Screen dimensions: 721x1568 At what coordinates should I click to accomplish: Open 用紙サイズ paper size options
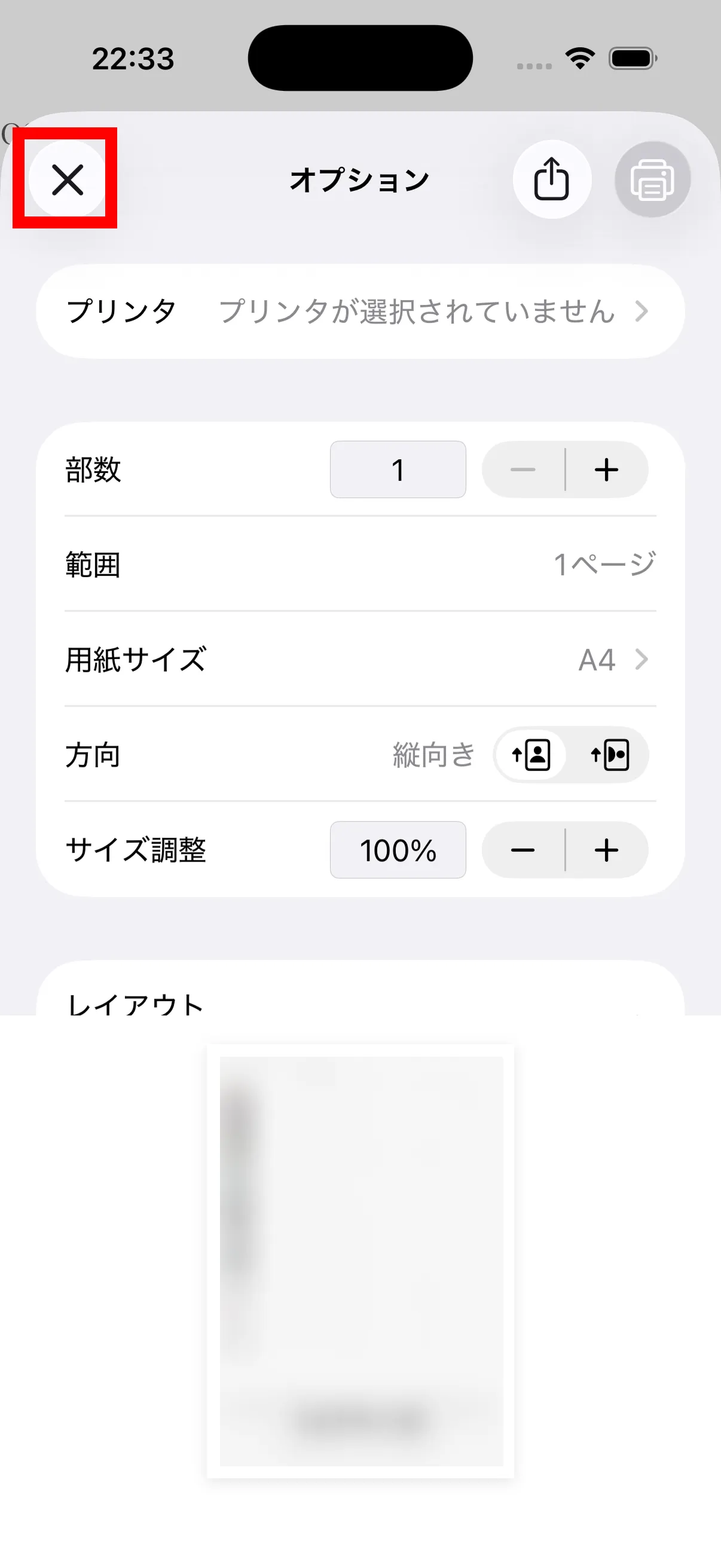pos(360,659)
